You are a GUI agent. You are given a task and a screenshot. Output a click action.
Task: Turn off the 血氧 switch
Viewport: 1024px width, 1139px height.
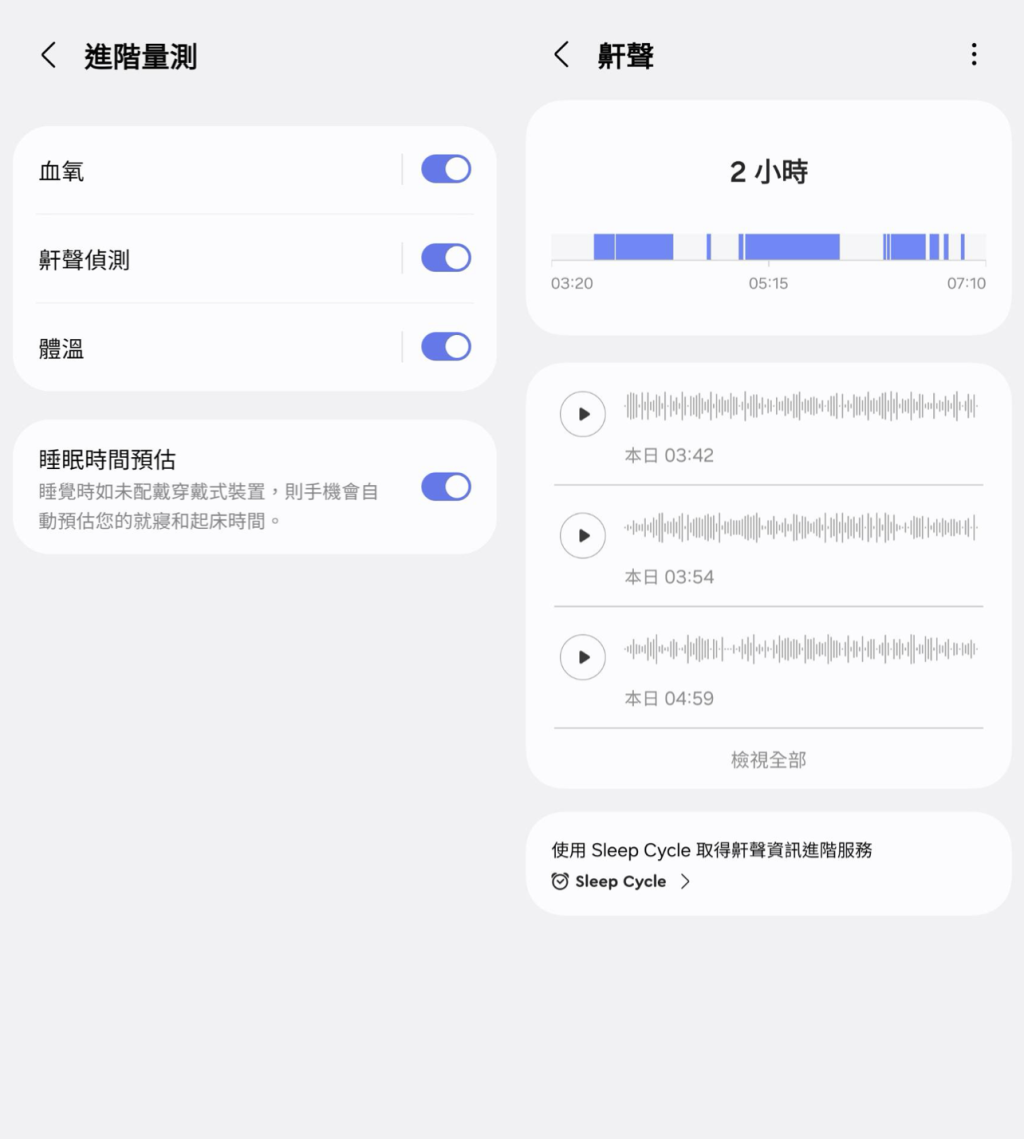pos(445,170)
